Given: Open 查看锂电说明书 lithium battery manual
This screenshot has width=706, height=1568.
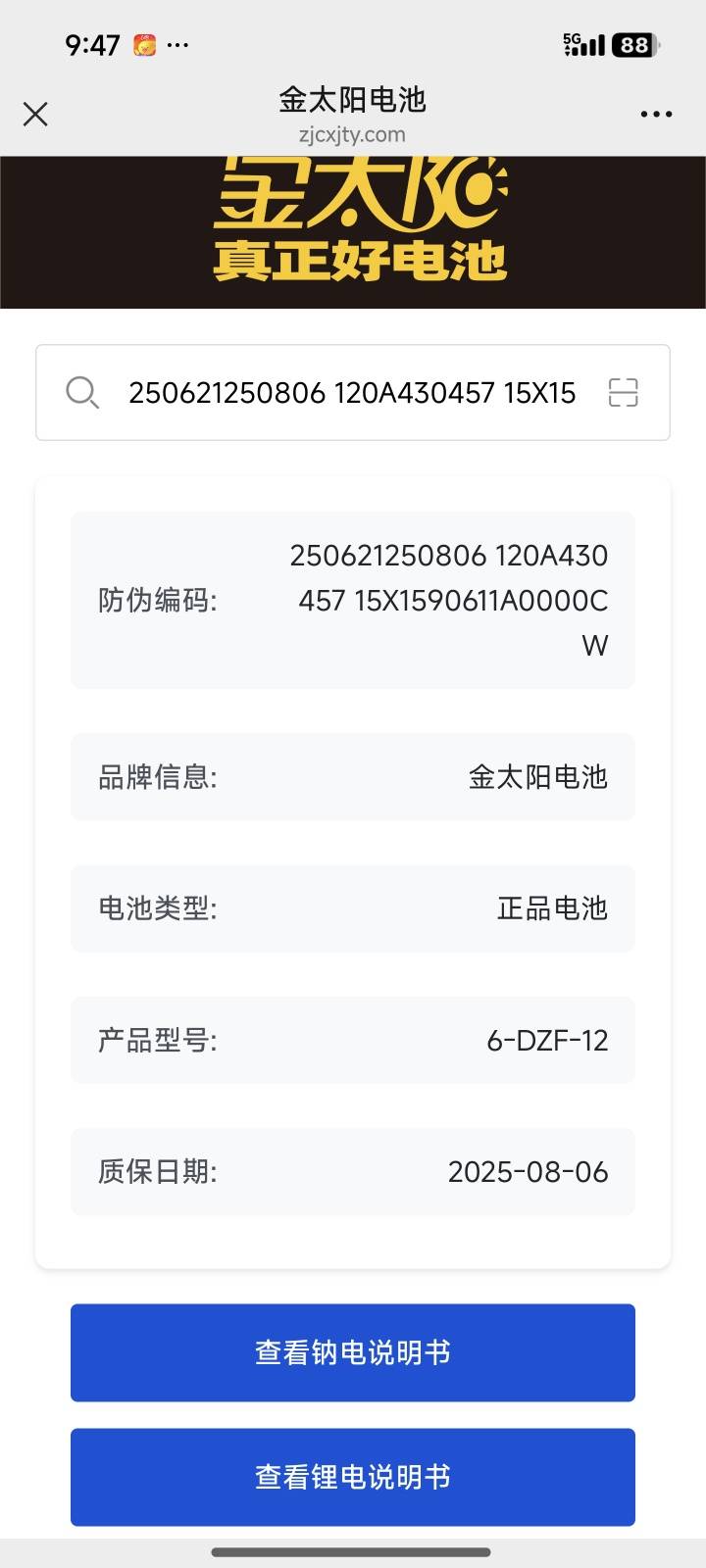Looking at the screenshot, I should pos(353,1477).
